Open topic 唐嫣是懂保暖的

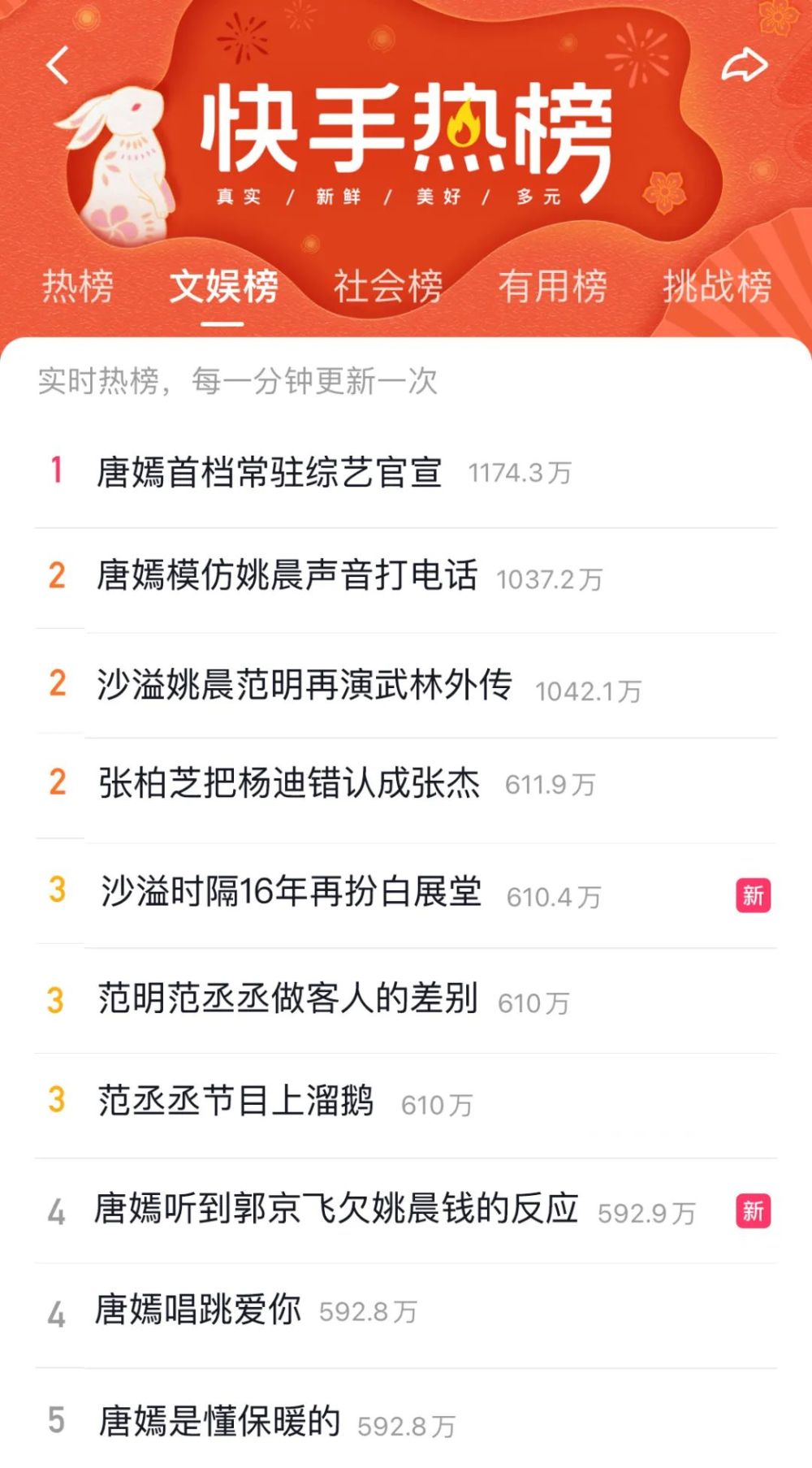click(x=219, y=1422)
